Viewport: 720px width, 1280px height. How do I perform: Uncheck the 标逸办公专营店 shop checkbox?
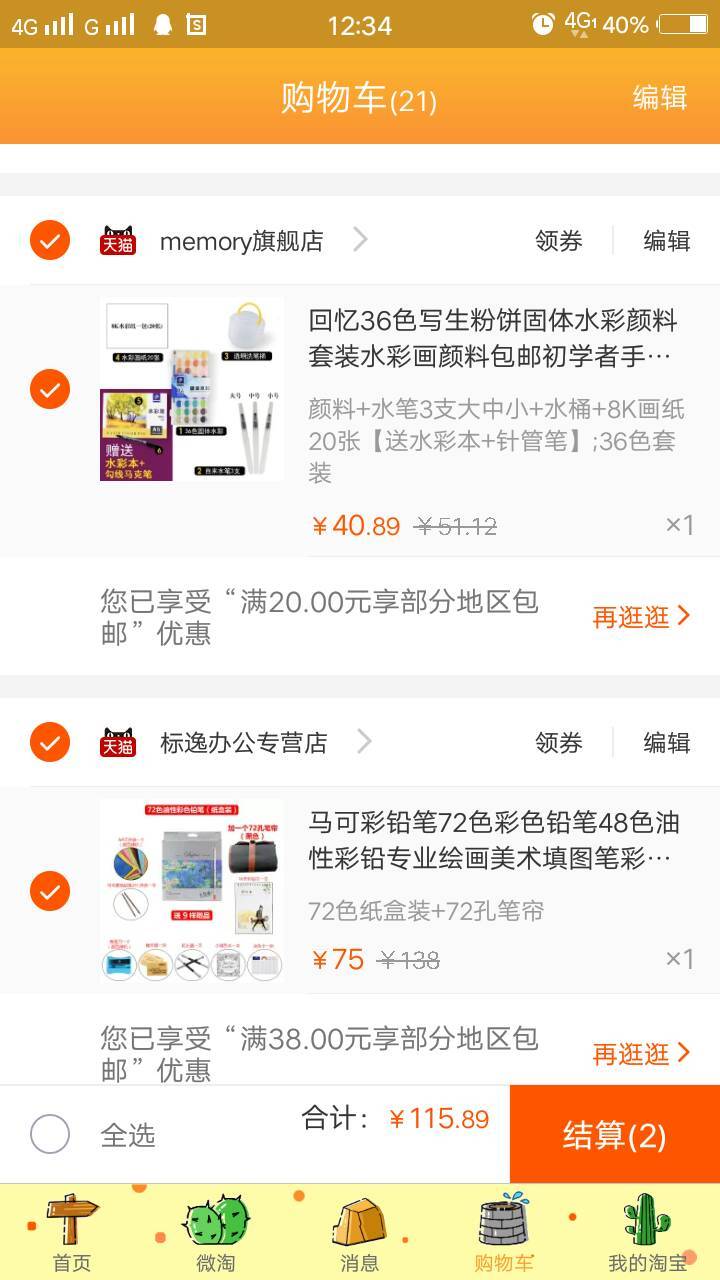50,742
